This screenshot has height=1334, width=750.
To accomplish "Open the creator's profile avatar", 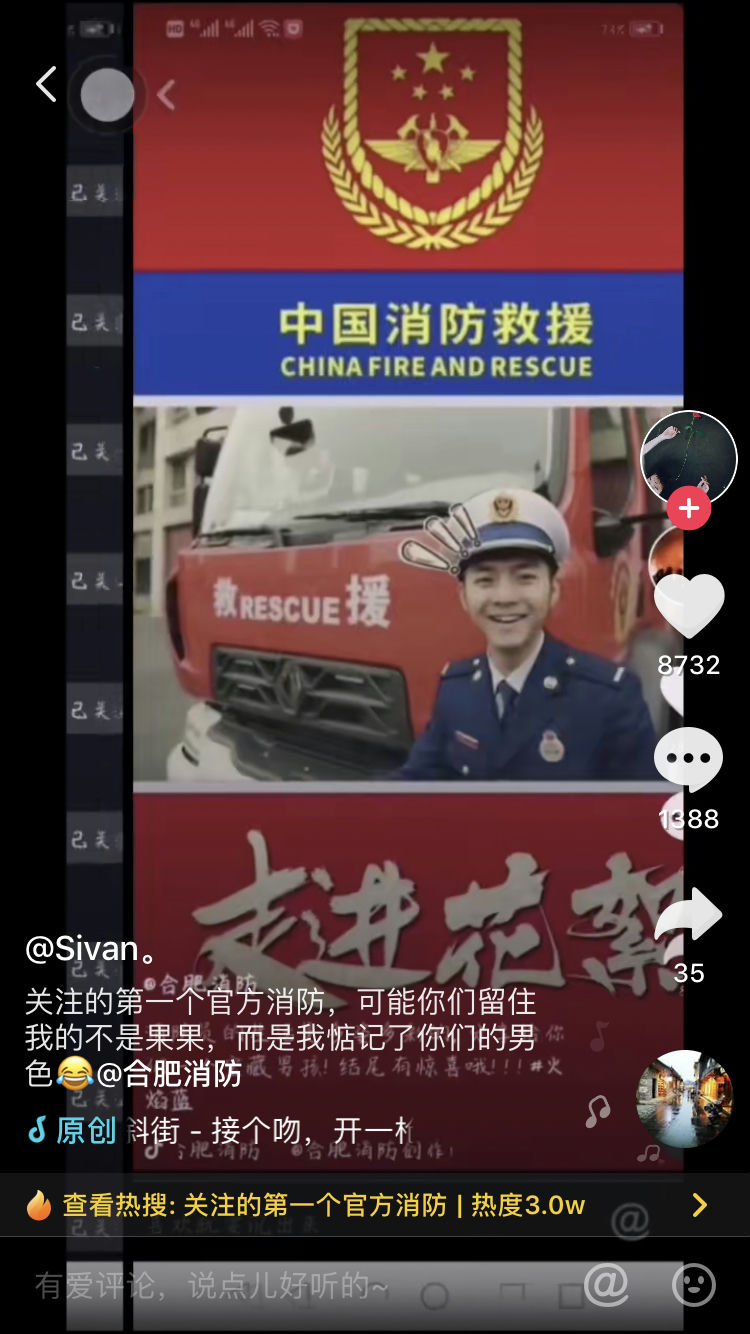I will point(688,458).
